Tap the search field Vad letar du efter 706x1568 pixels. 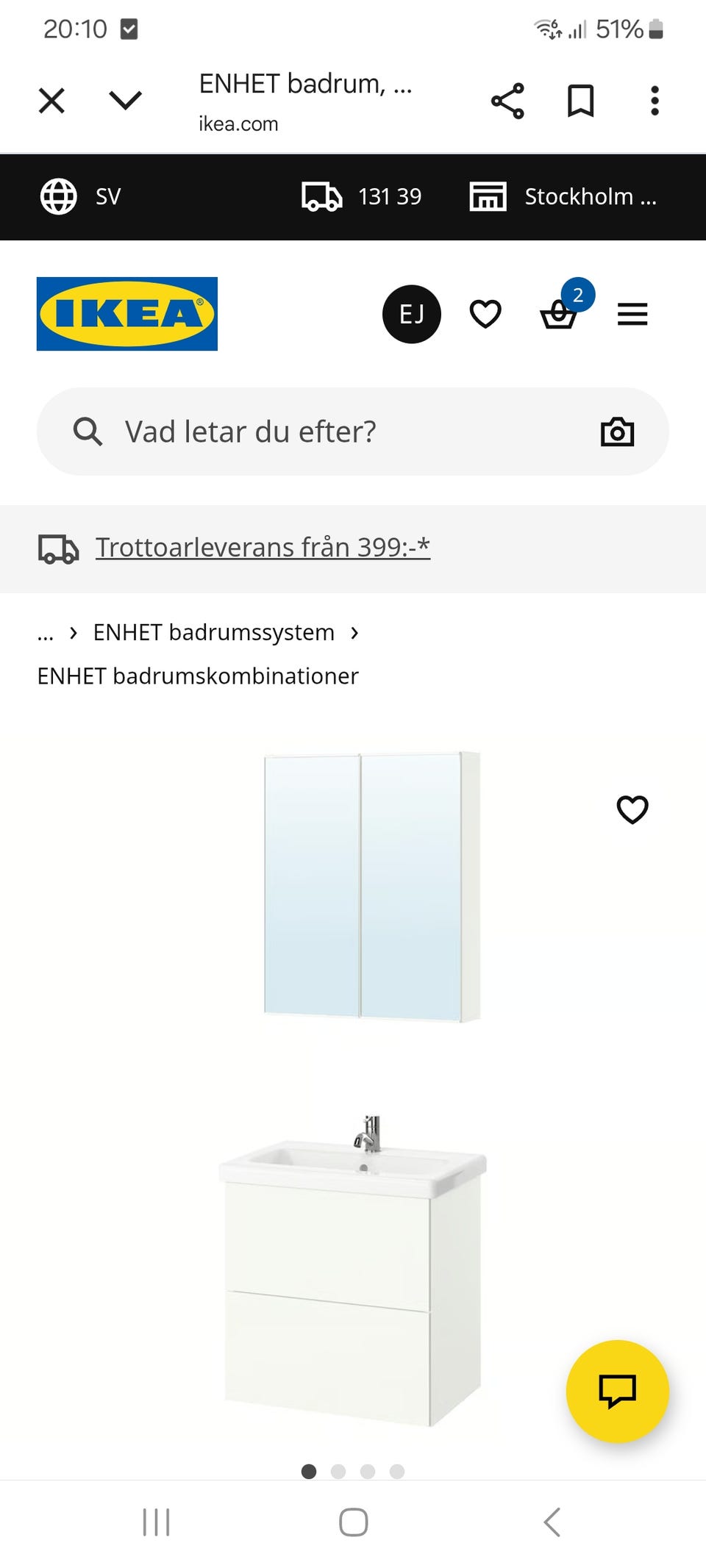tap(294, 432)
